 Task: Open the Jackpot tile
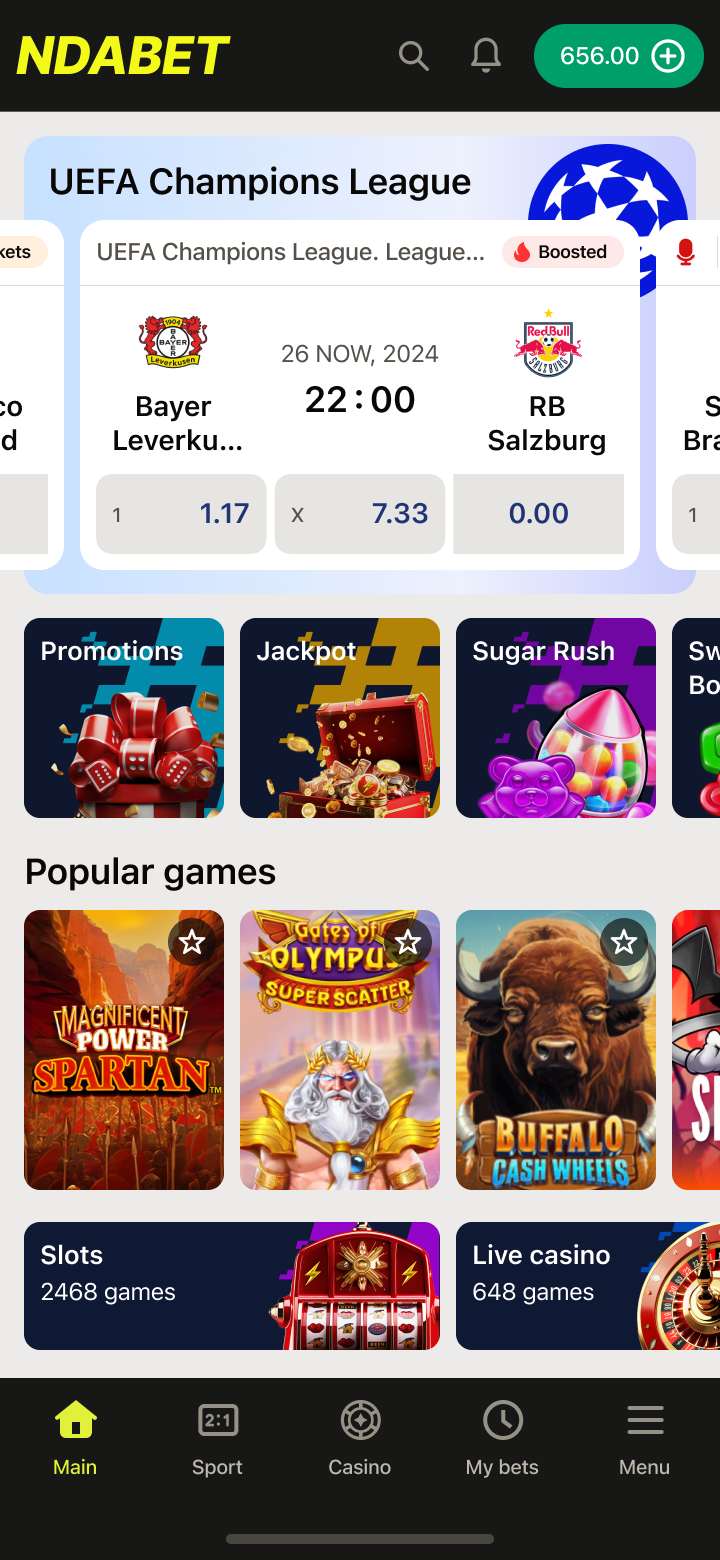click(340, 718)
